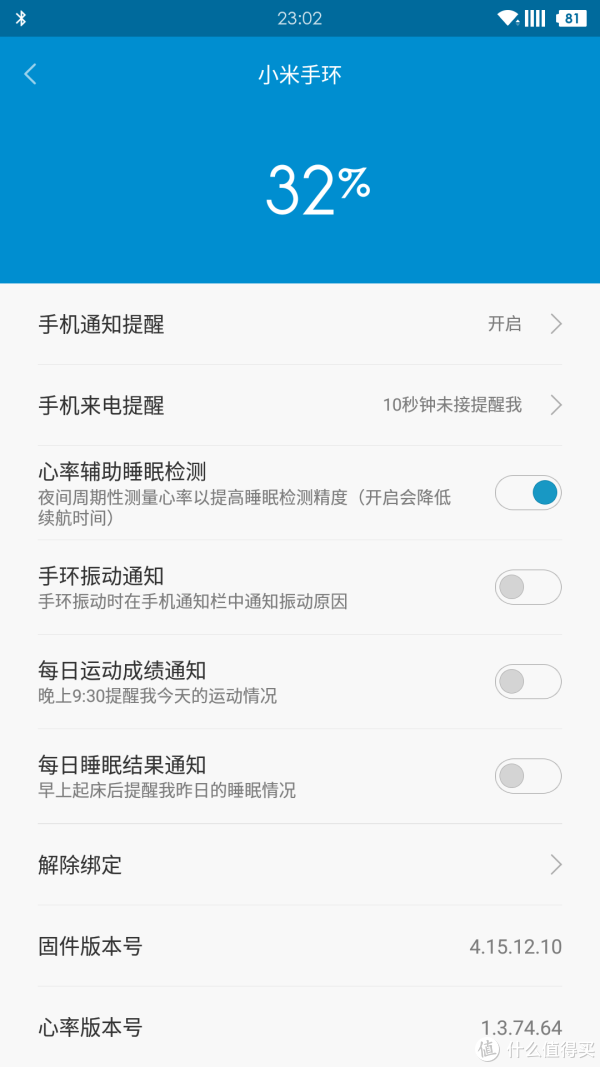The width and height of the screenshot is (600, 1067).
Task: Enable the 手环振动通知 switch
Action: click(528, 587)
